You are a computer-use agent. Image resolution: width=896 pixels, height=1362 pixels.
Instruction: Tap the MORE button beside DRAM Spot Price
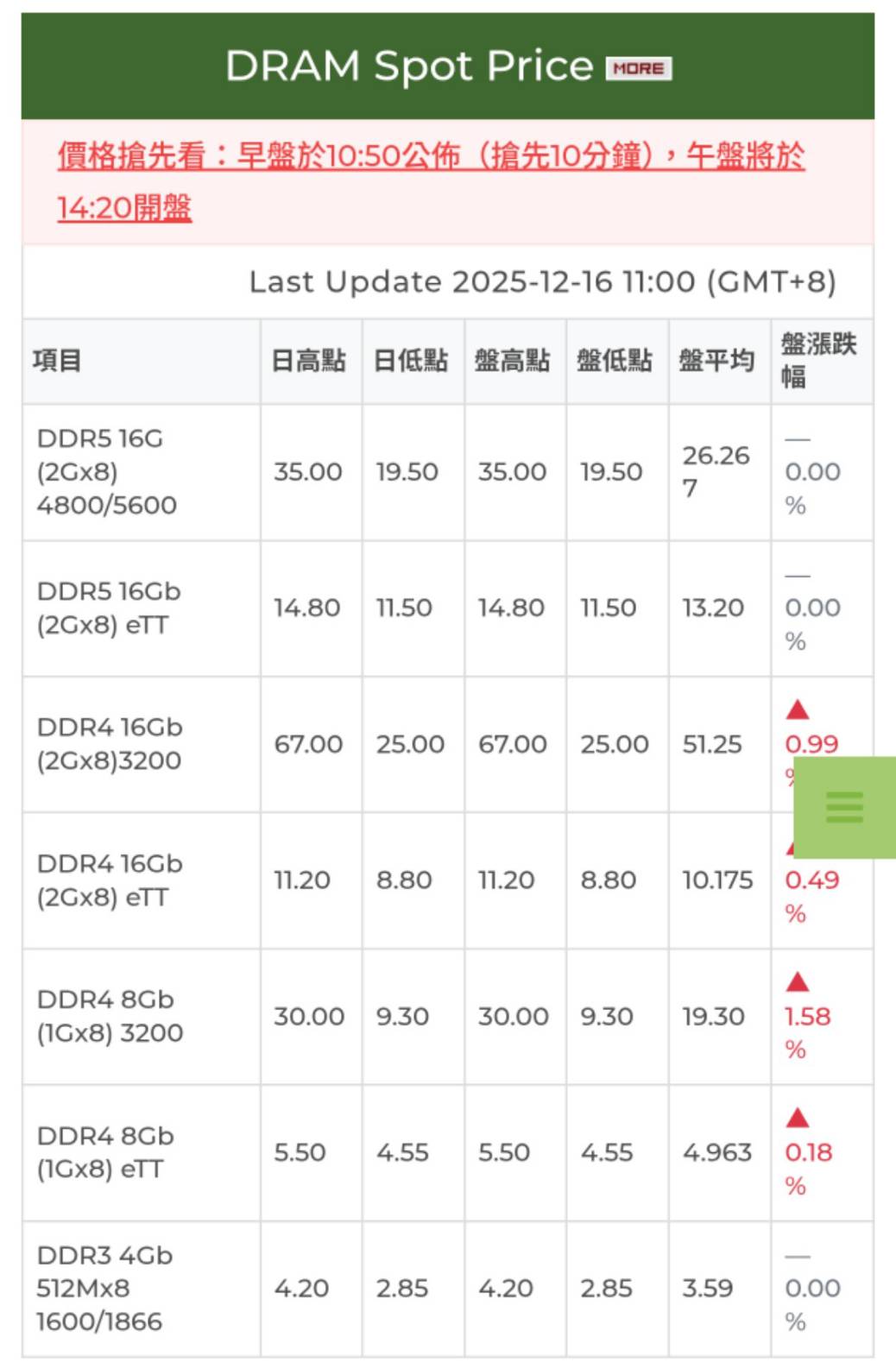pyautogui.click(x=638, y=68)
